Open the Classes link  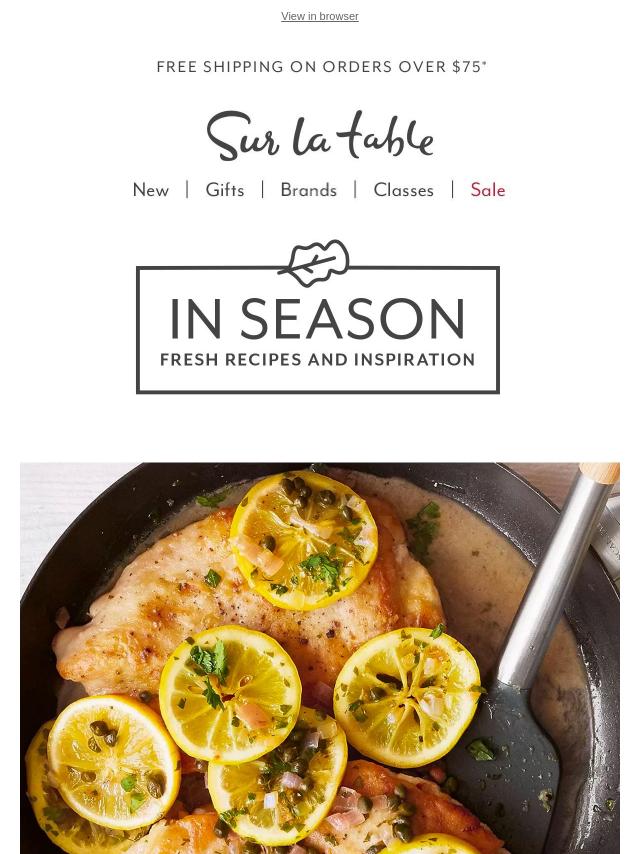pos(403,190)
